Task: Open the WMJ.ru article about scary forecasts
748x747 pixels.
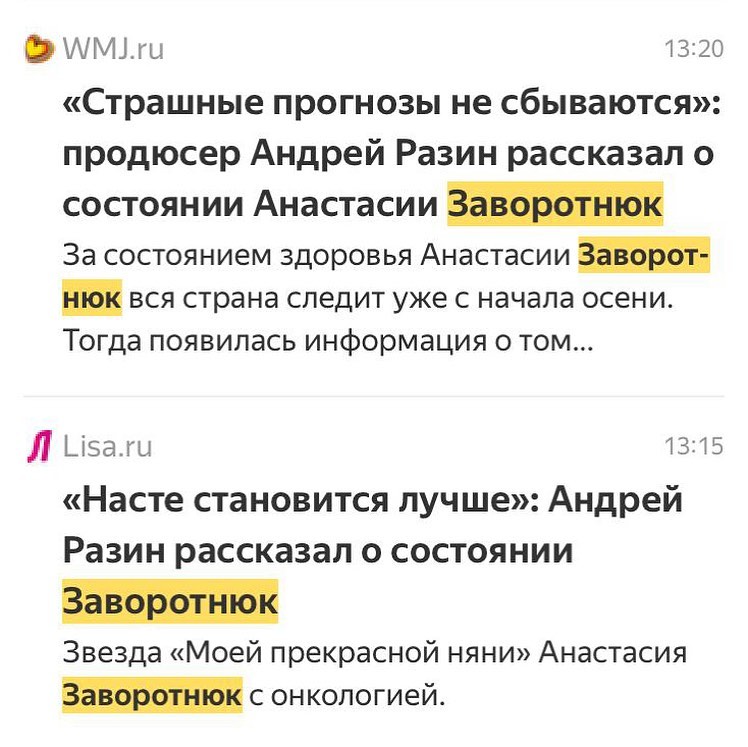Action: pyautogui.click(x=390, y=153)
